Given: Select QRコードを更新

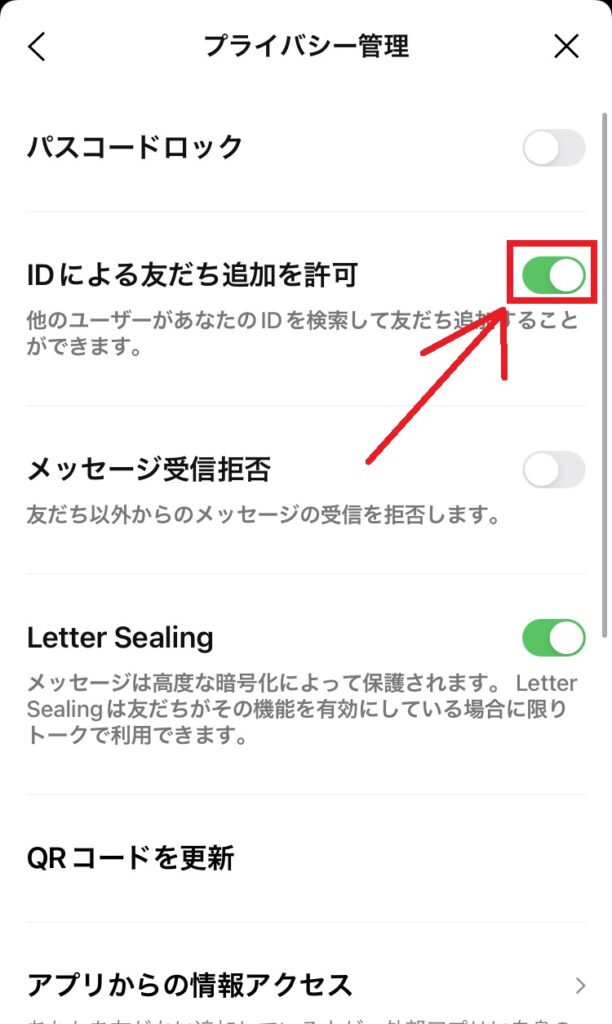Looking at the screenshot, I should pyautogui.click(x=130, y=858).
